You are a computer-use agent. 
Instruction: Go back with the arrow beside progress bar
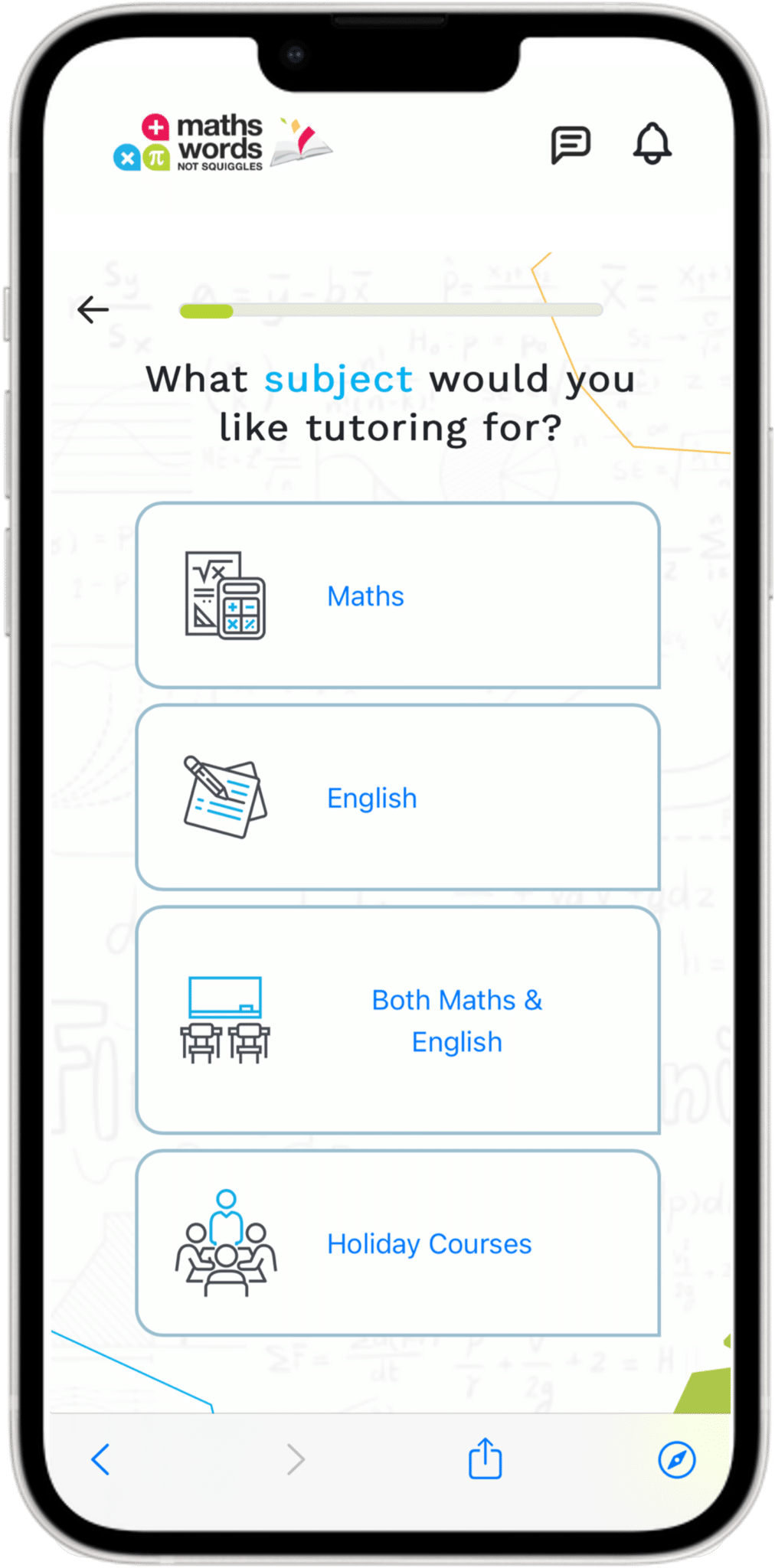click(x=93, y=310)
